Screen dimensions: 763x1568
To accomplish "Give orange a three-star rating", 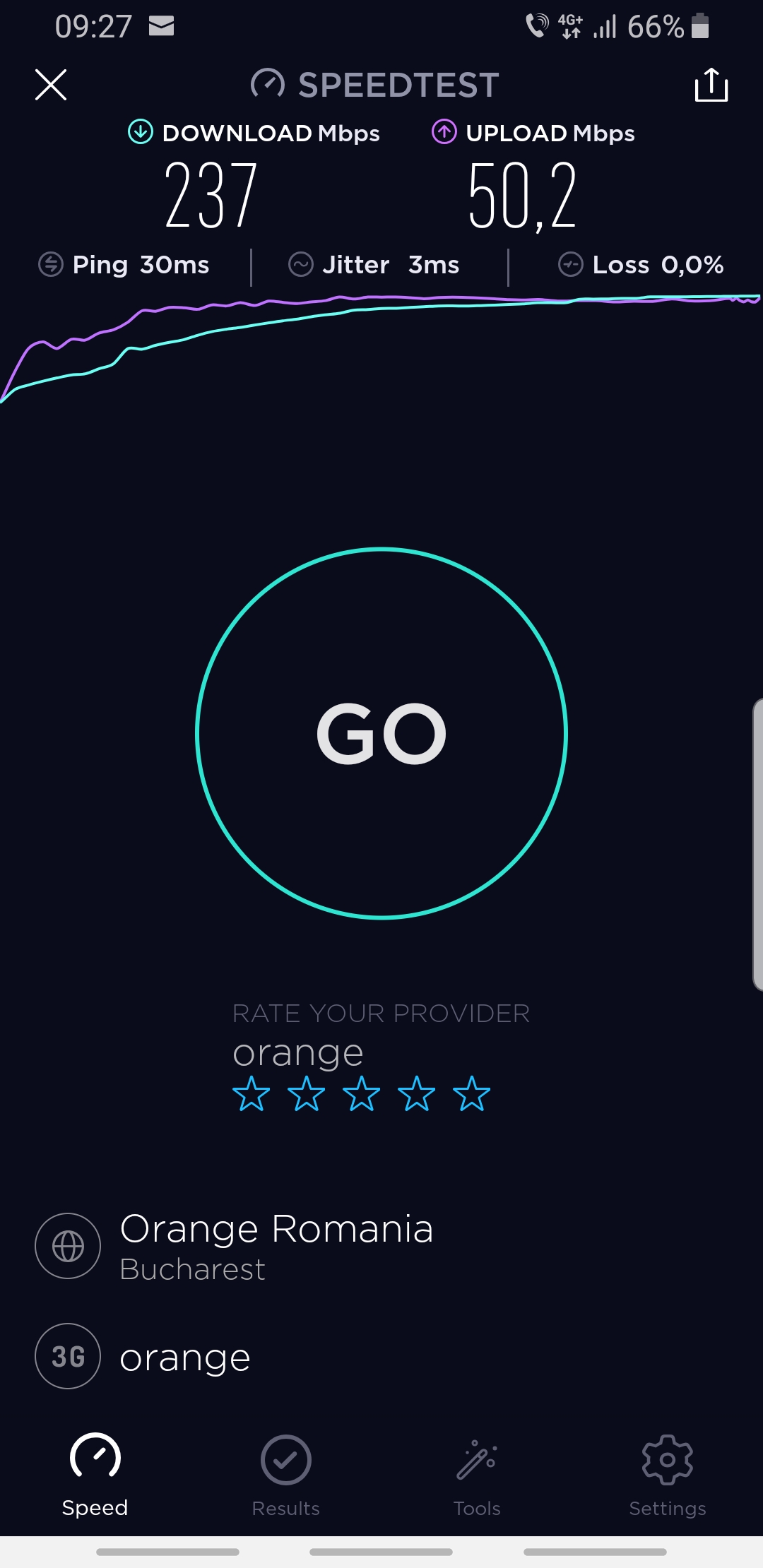I will point(362,1093).
